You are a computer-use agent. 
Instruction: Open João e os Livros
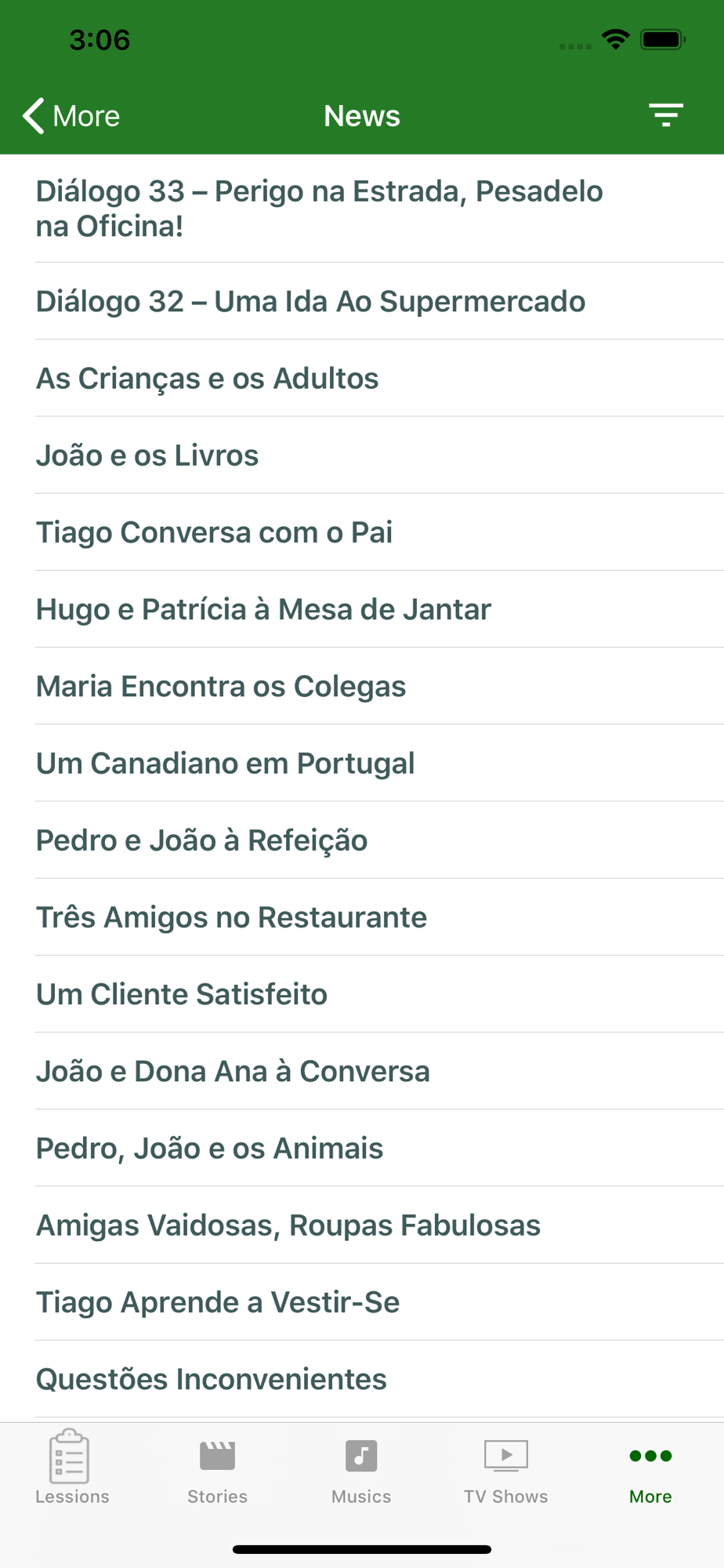[362, 455]
